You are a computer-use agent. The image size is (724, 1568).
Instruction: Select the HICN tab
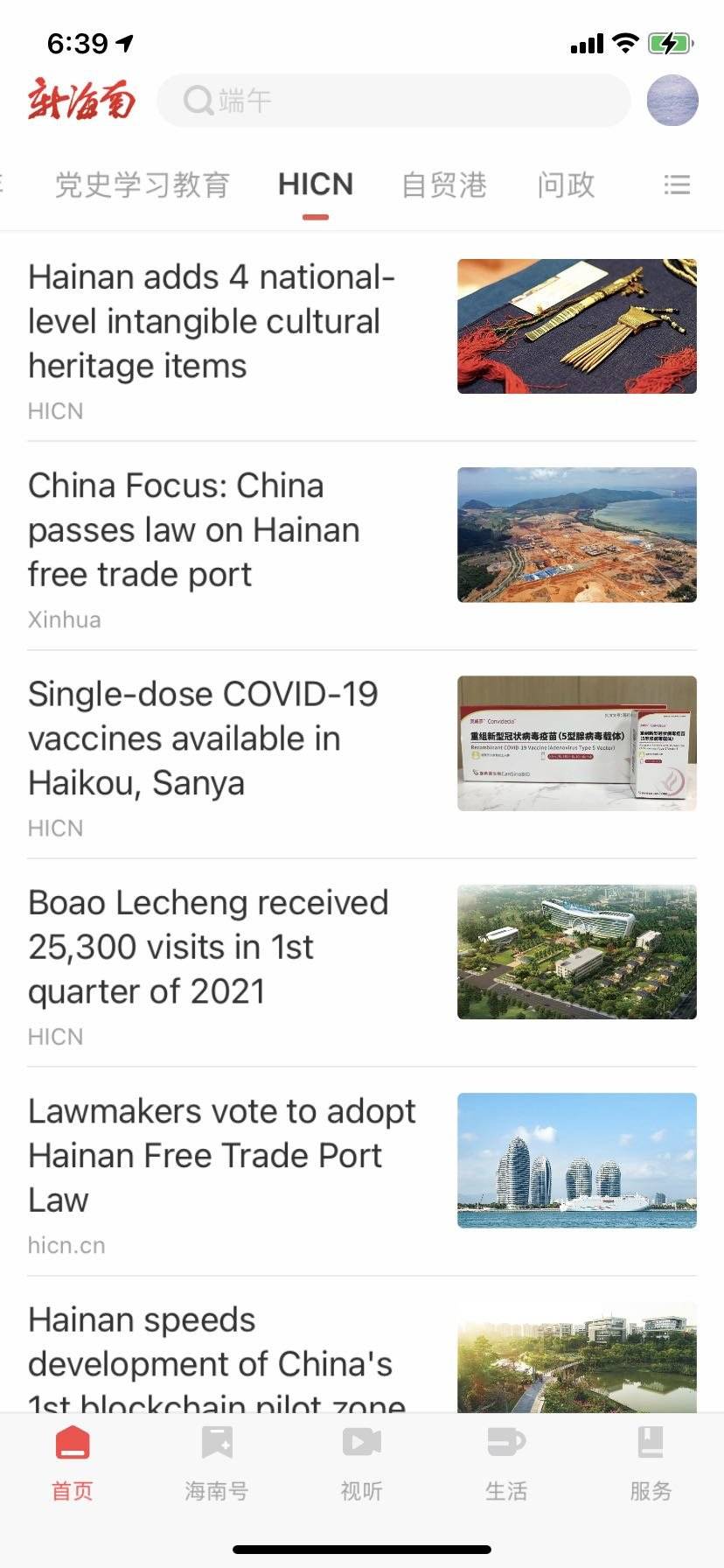pos(316,185)
